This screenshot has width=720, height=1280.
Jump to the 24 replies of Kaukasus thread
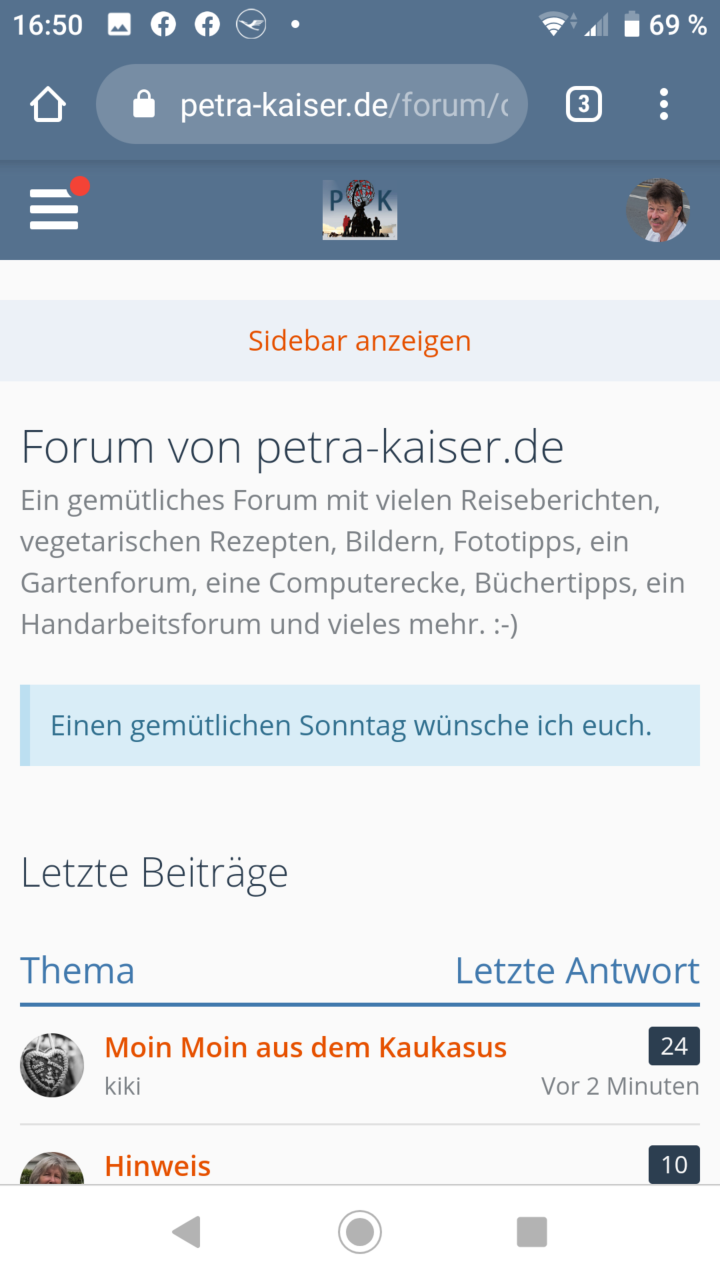[674, 1046]
